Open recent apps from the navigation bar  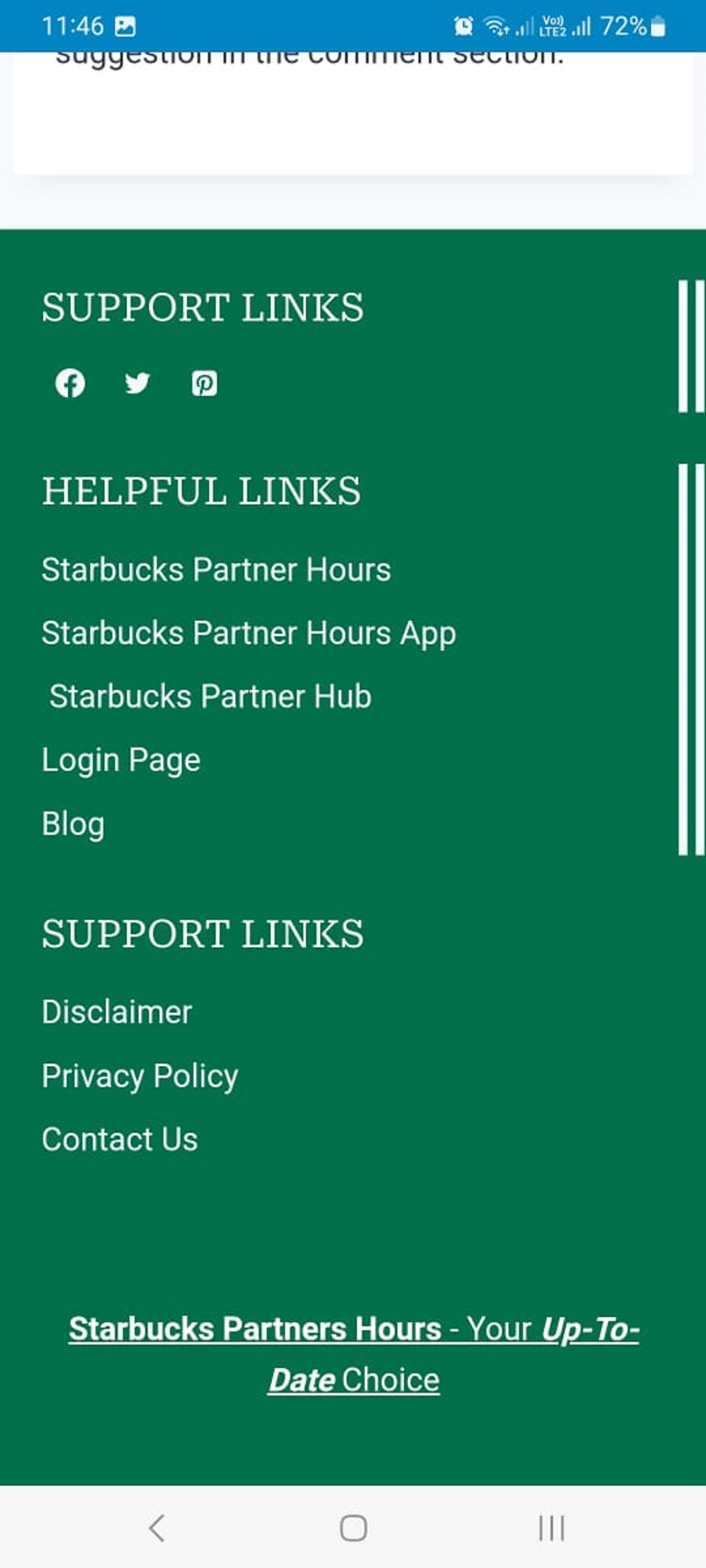point(551,1528)
